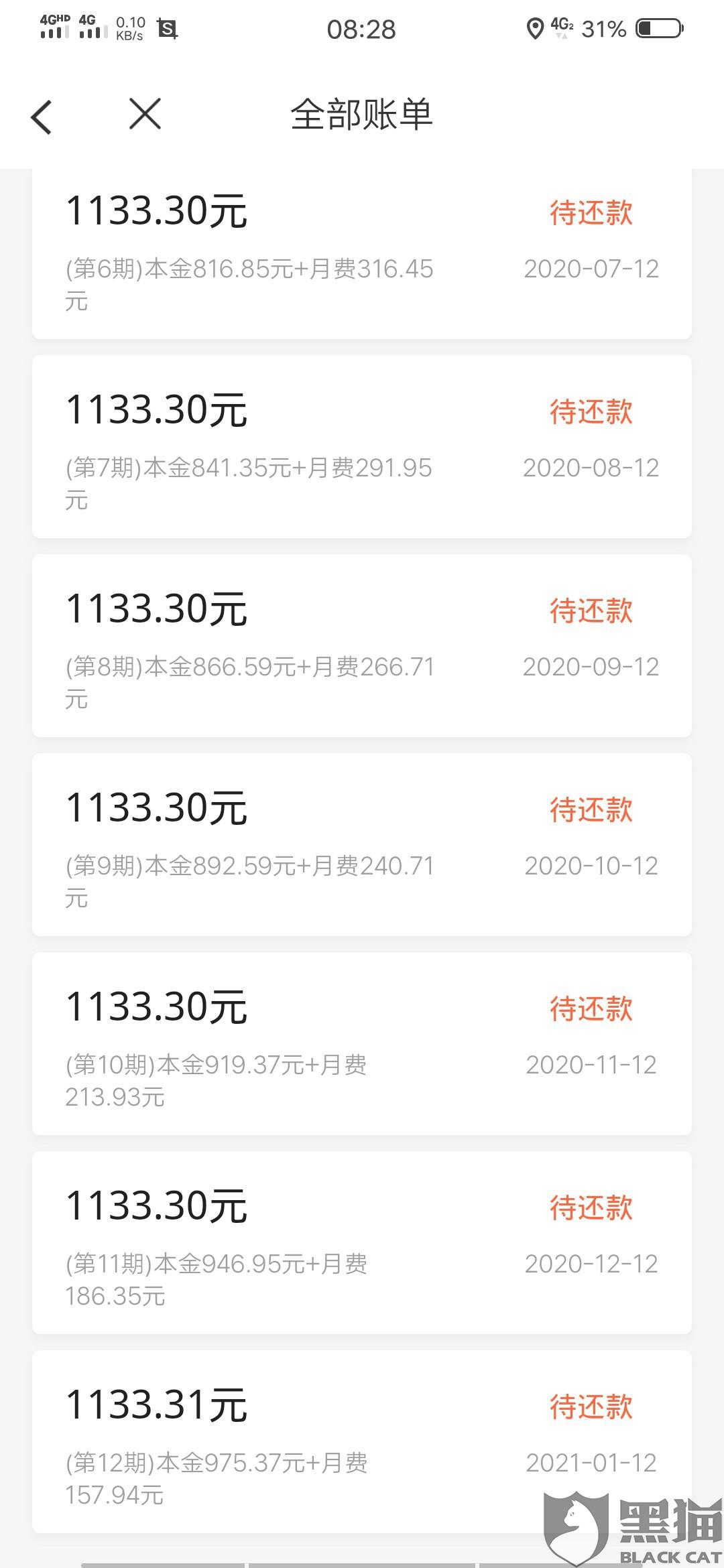The width and height of the screenshot is (724, 1568).
Task: Open the 第10期 bill due 2020-11-12
Action: (x=362, y=1043)
